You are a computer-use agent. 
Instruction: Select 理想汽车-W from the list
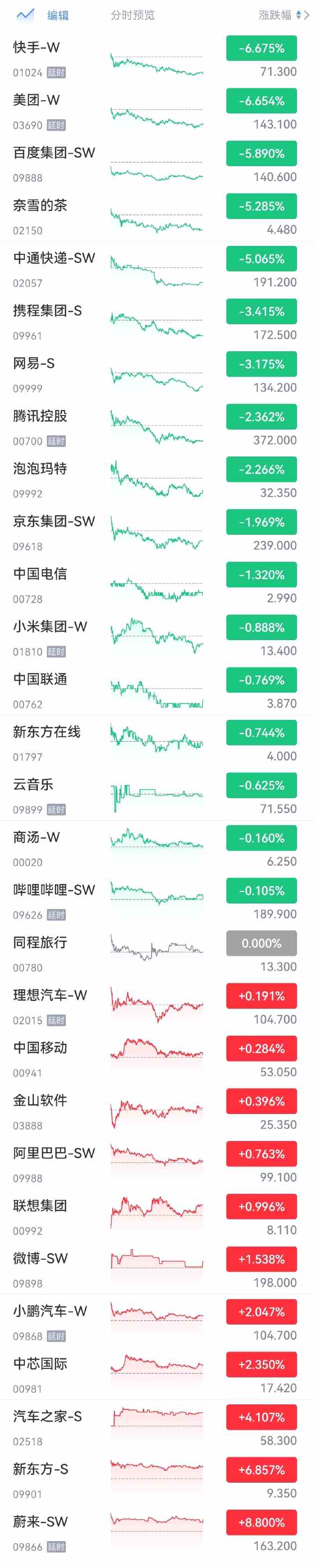pos(50,995)
